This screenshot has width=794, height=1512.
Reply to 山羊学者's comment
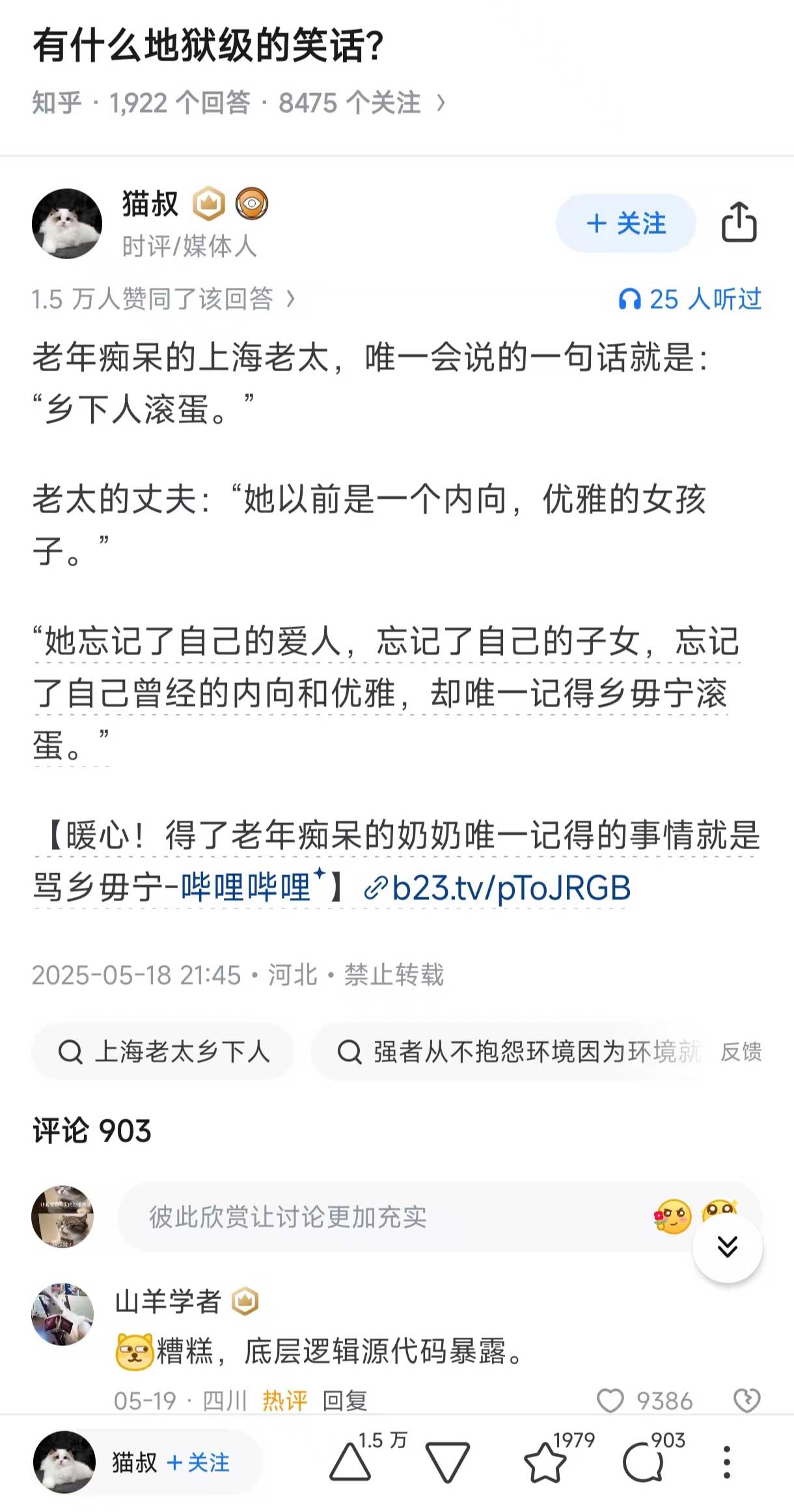tap(345, 1400)
